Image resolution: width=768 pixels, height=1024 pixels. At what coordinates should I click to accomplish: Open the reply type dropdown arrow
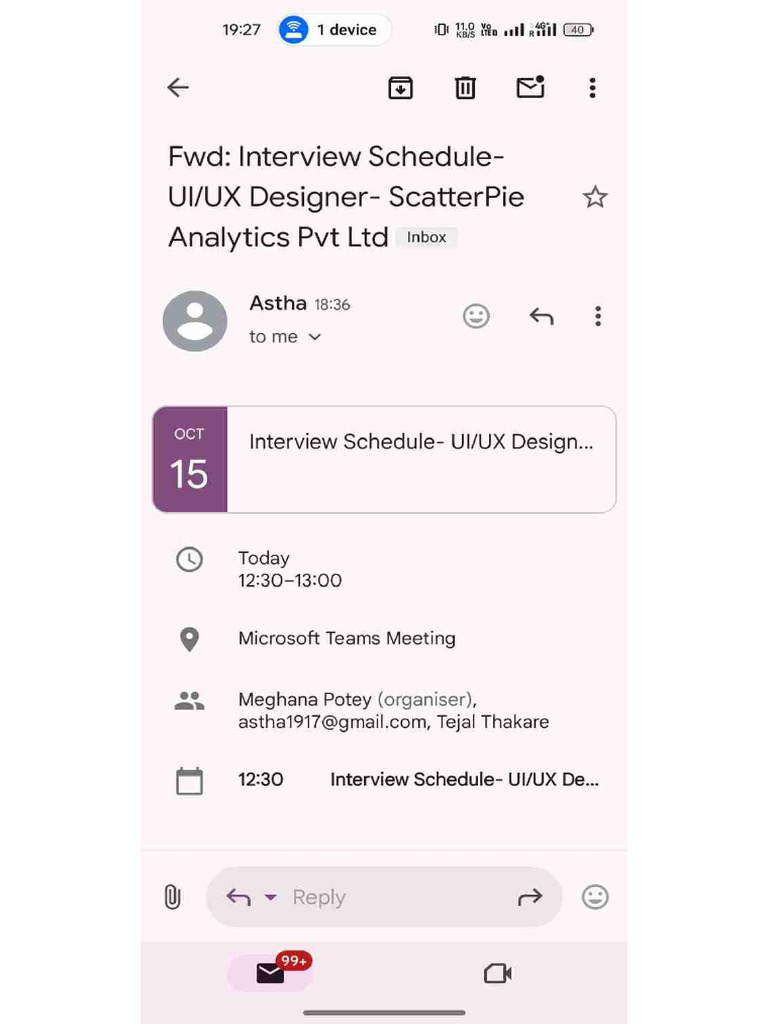tap(270, 897)
